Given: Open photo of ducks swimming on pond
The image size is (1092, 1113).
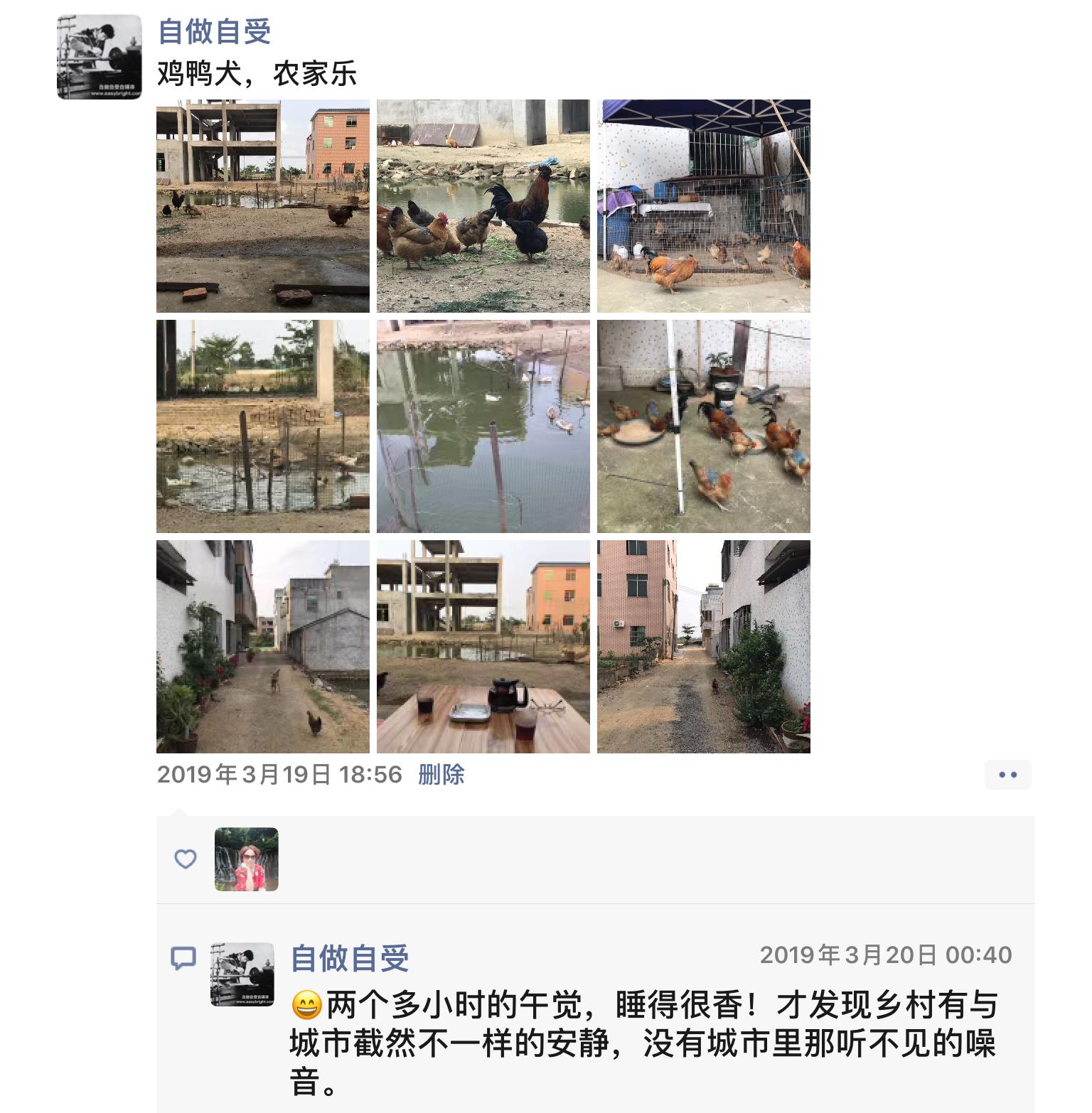Looking at the screenshot, I should 483,426.
